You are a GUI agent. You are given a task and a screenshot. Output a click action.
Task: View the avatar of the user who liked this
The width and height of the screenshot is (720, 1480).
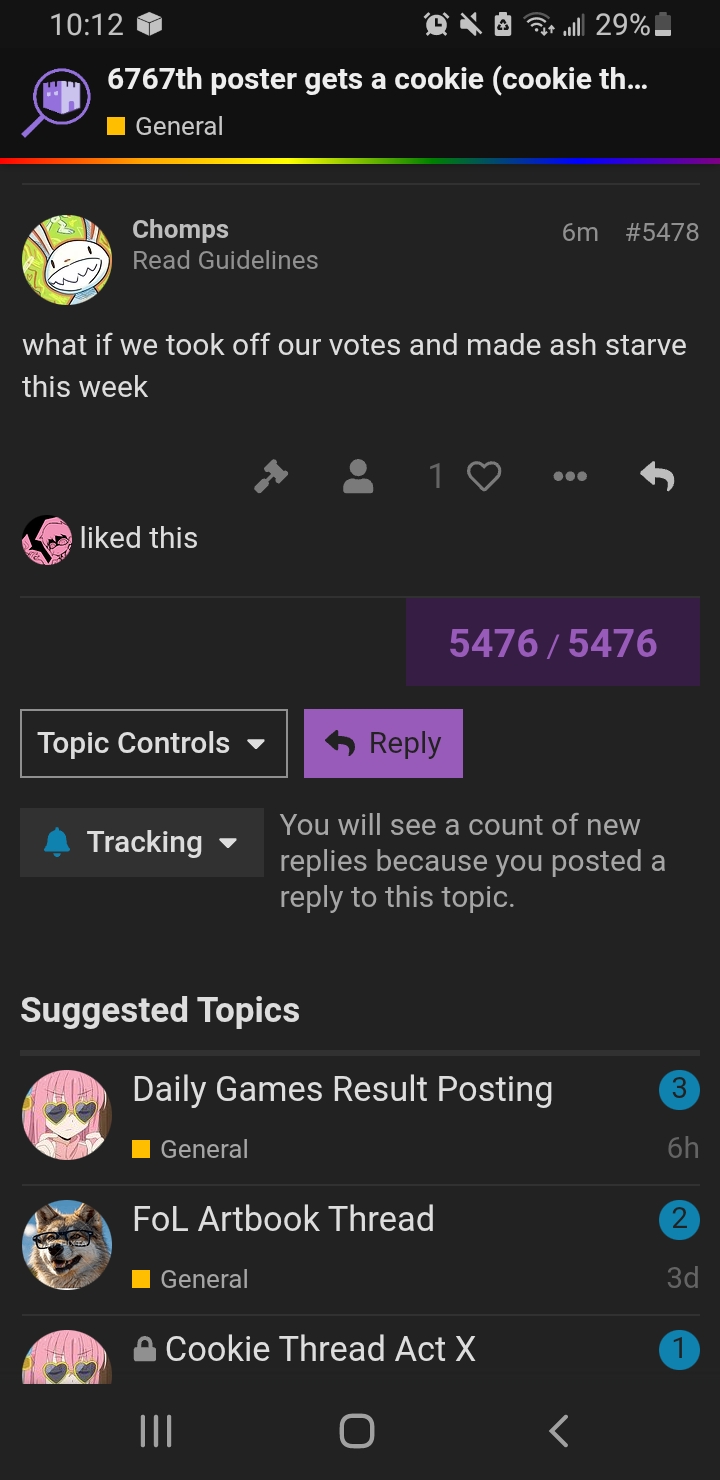tap(47, 540)
